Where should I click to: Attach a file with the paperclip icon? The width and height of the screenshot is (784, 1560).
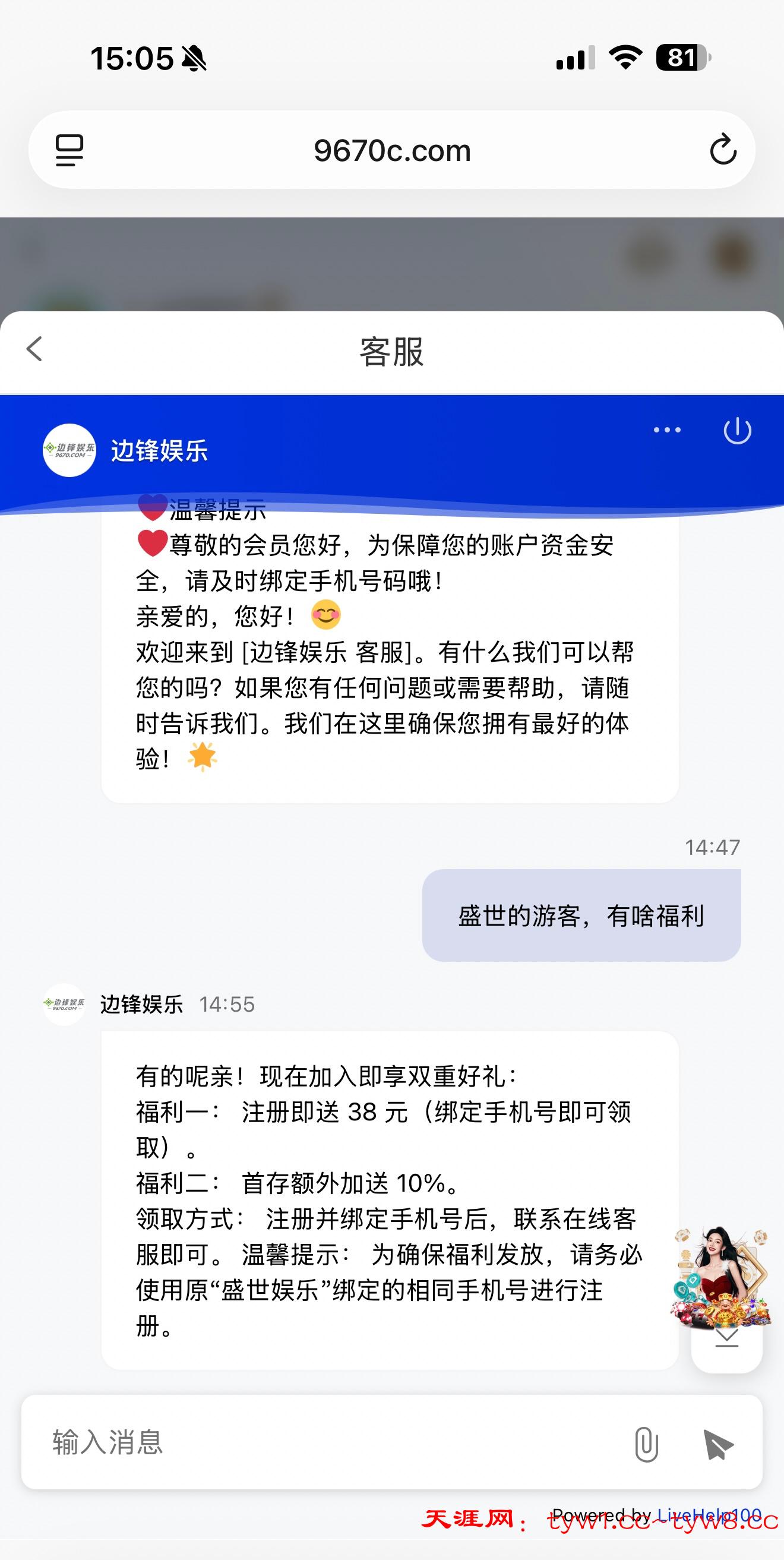646,1444
